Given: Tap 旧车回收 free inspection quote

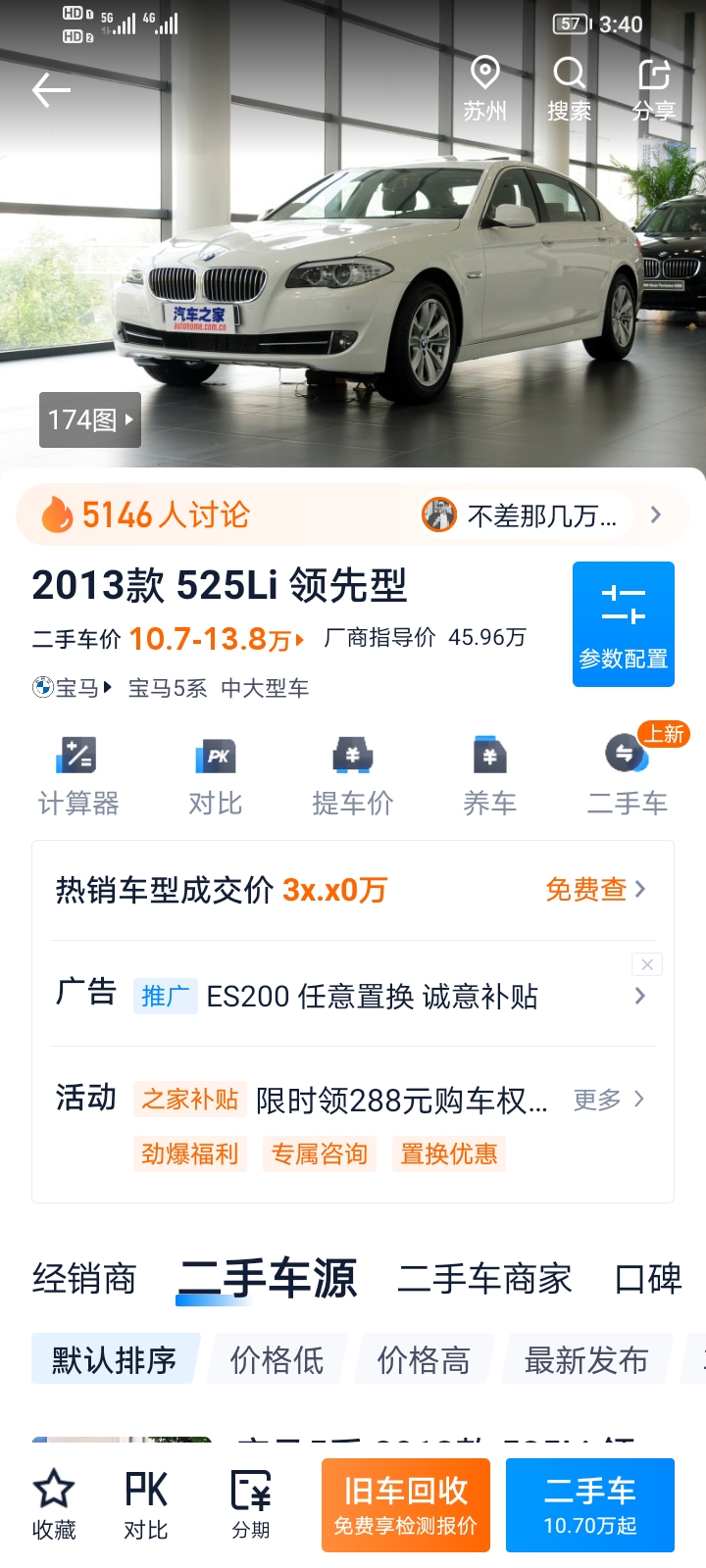Looking at the screenshot, I should 406,1505.
